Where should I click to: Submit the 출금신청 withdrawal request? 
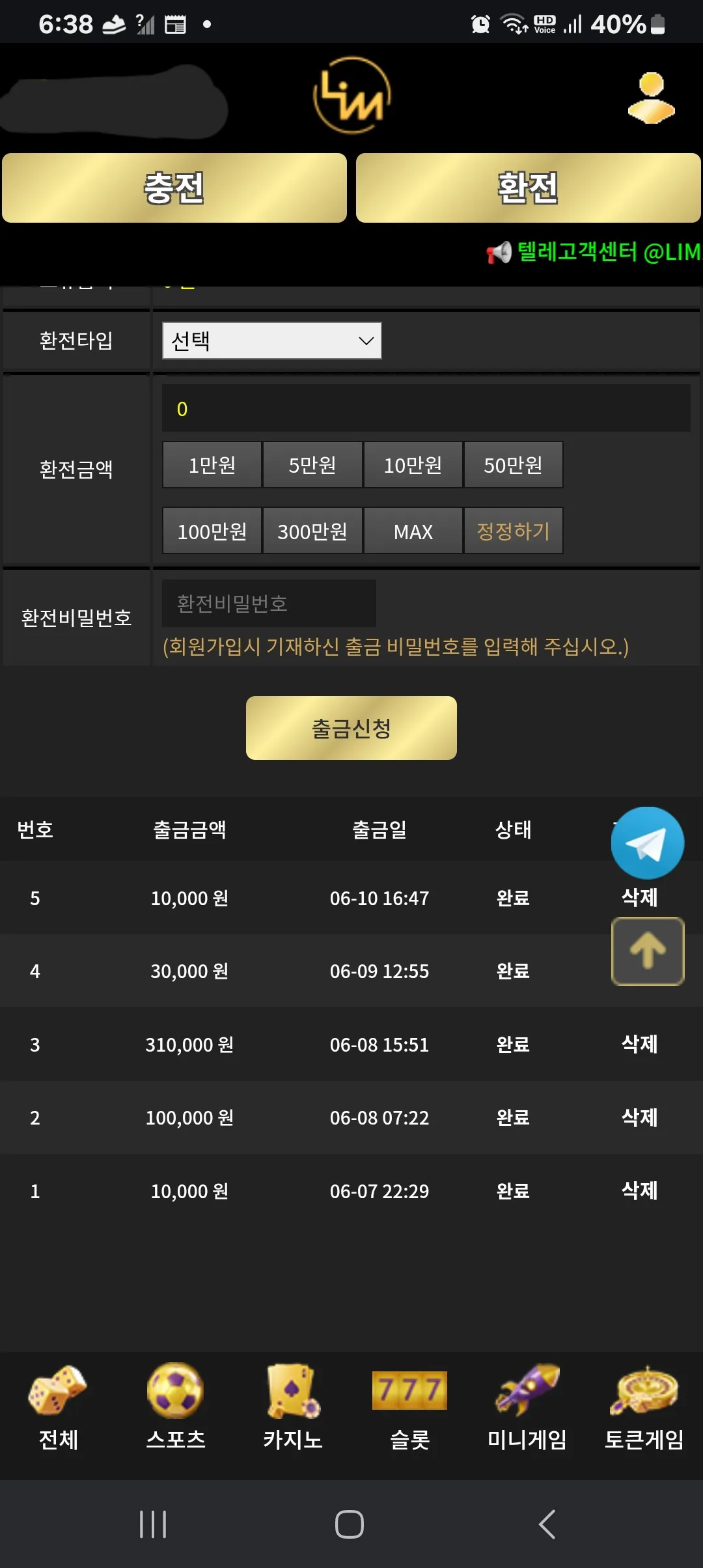pyautogui.click(x=351, y=728)
